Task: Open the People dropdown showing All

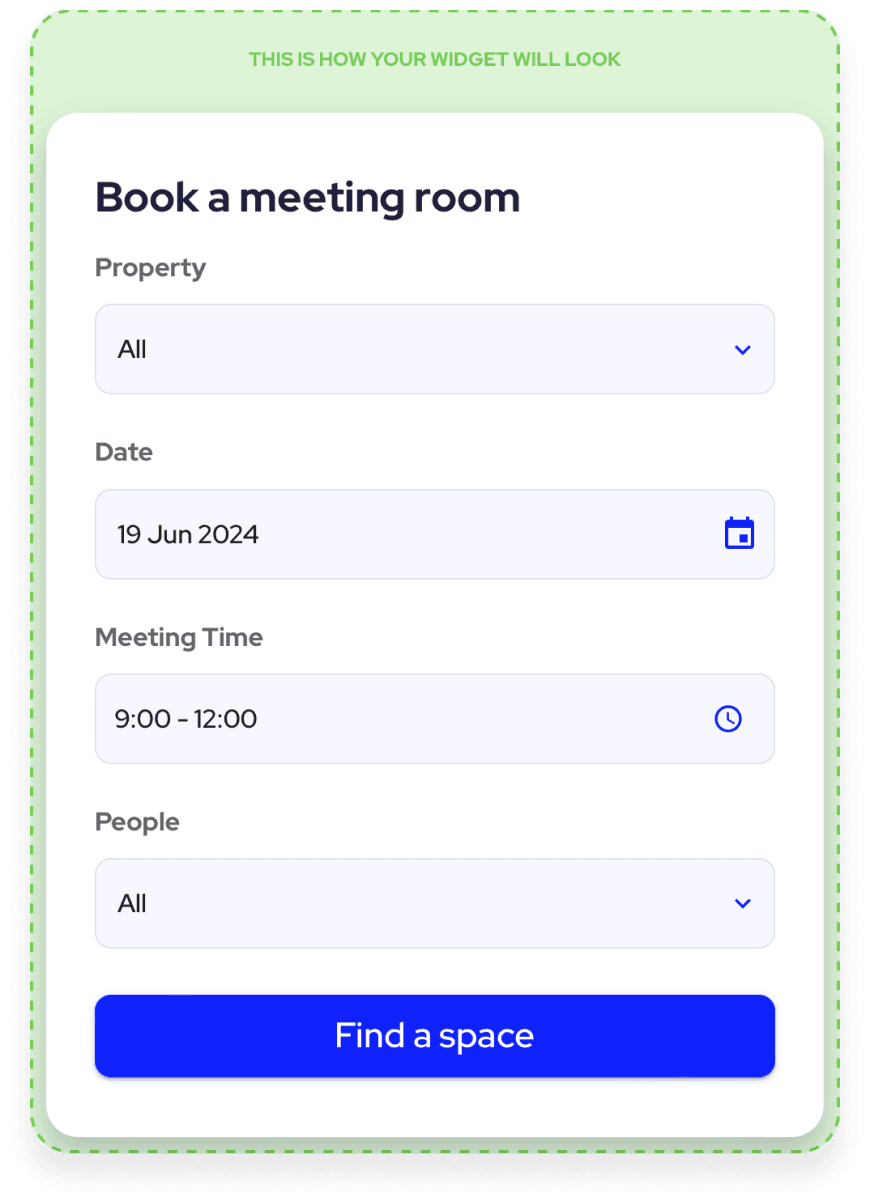Action: (435, 903)
